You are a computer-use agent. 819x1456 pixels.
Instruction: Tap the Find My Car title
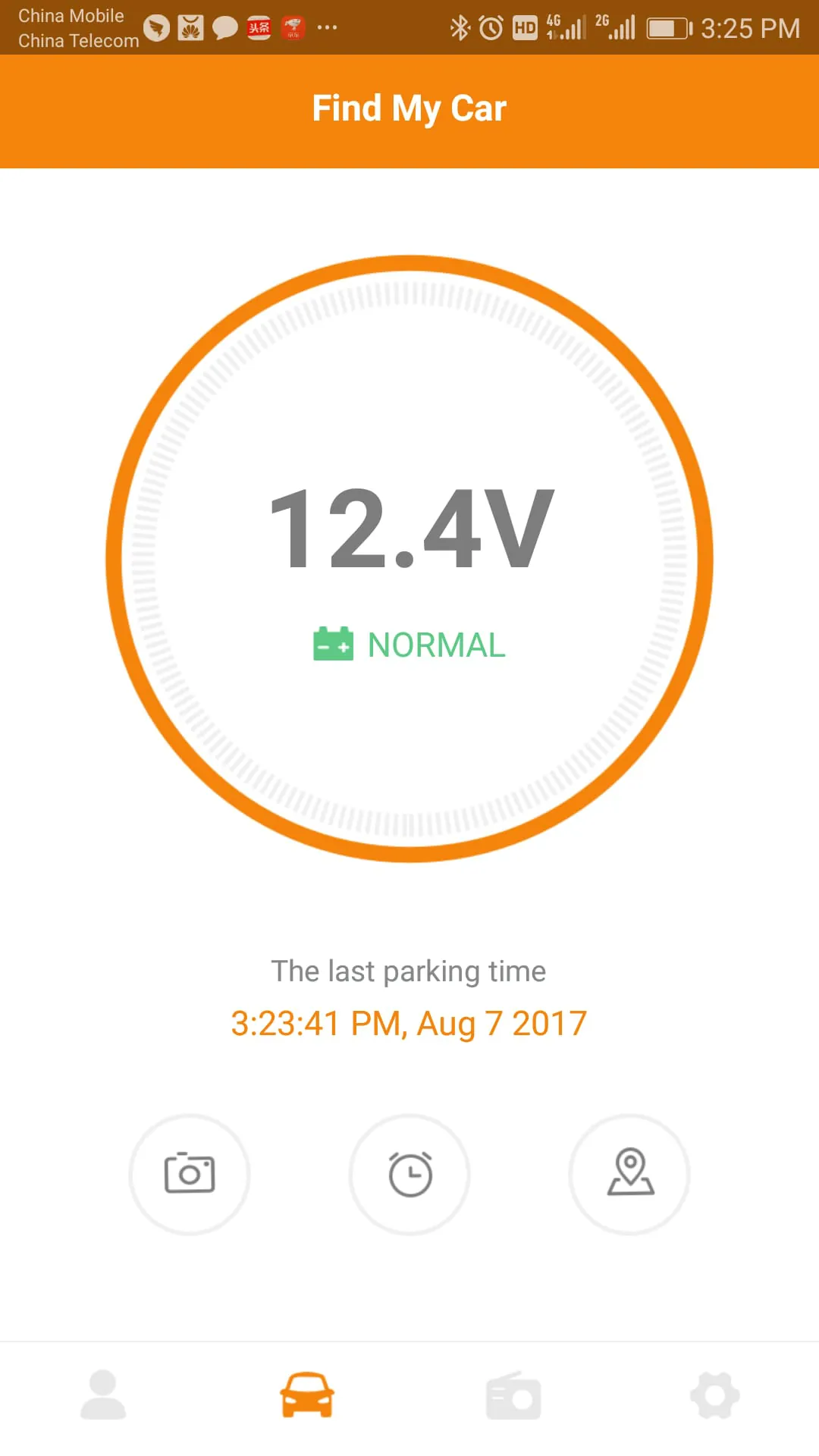[409, 108]
